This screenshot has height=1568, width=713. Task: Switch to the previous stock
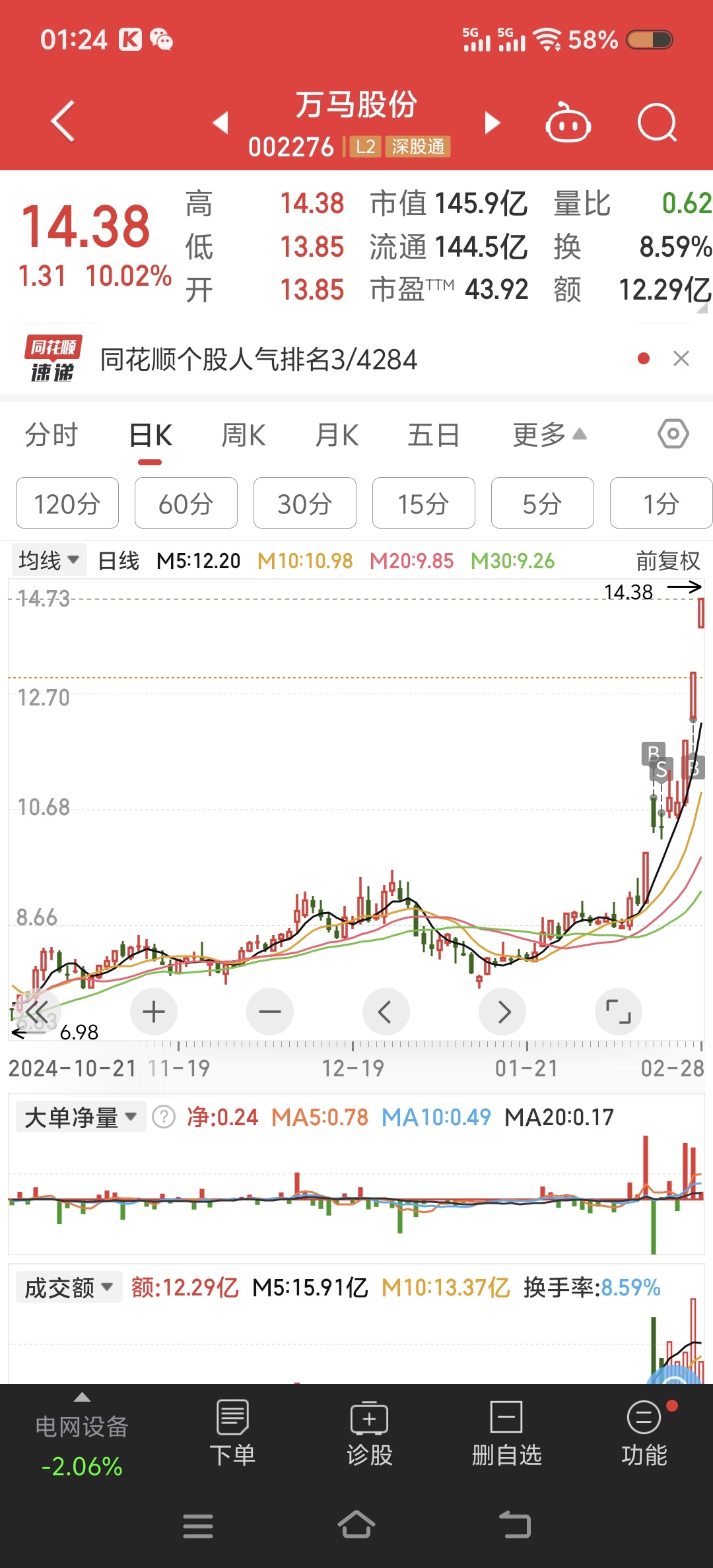(x=221, y=122)
